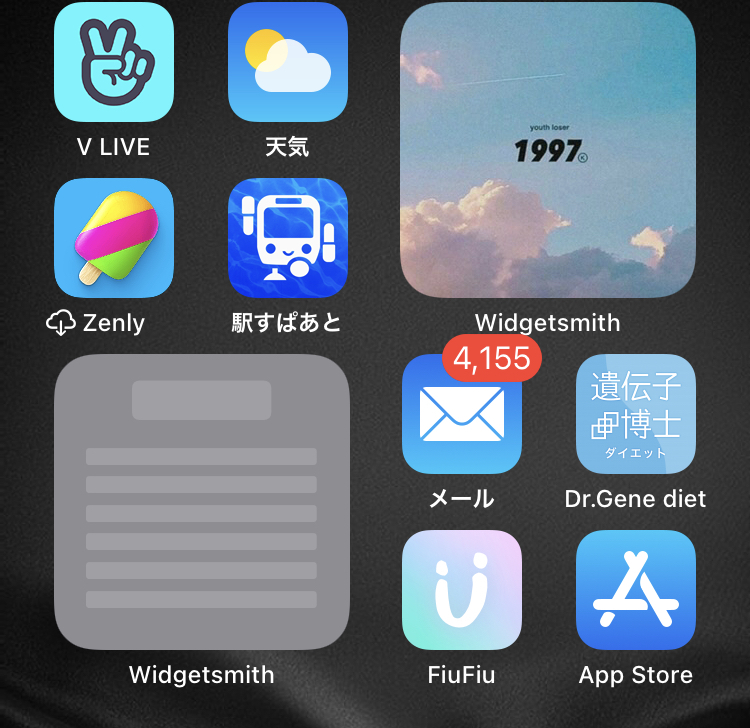
Task: Launch Dr.Gene diet app
Action: pyautogui.click(x=635, y=414)
